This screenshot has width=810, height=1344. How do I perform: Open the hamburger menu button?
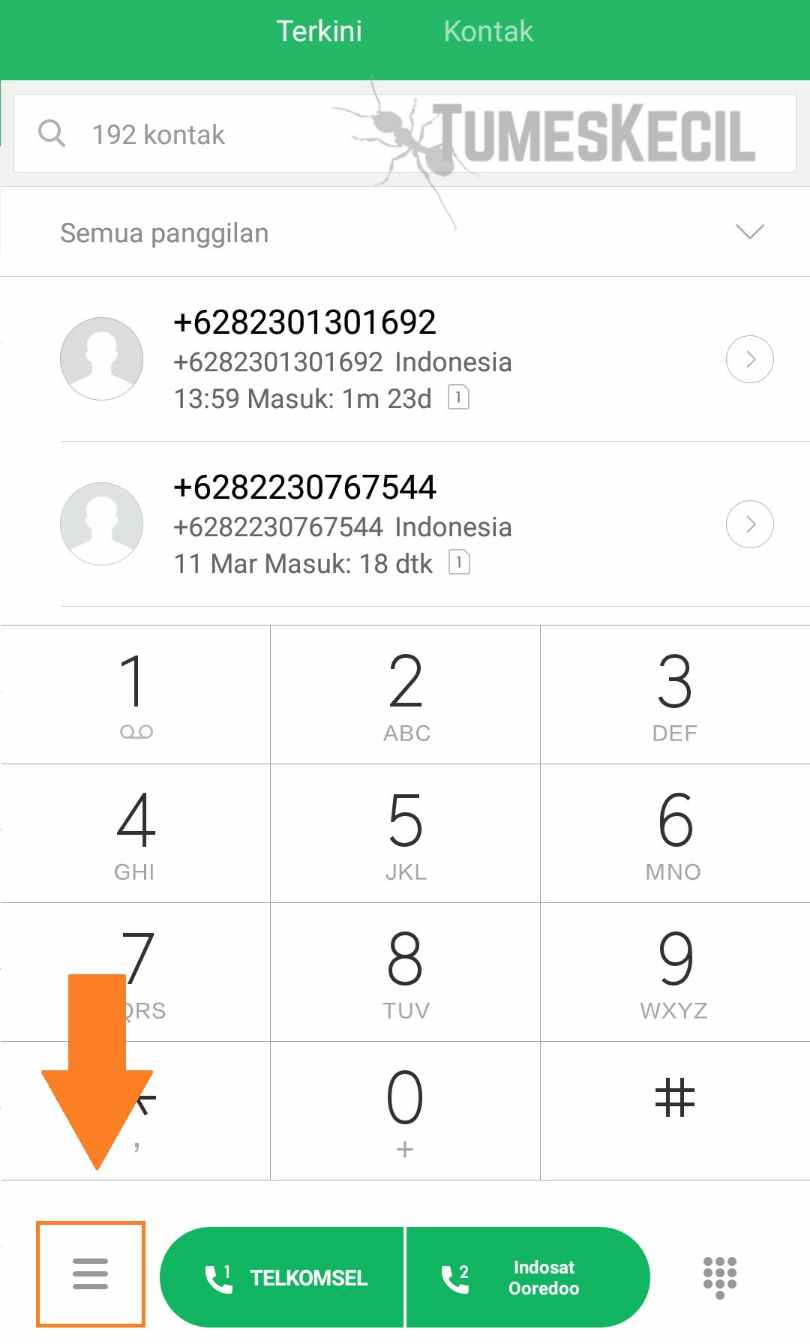pos(90,1274)
